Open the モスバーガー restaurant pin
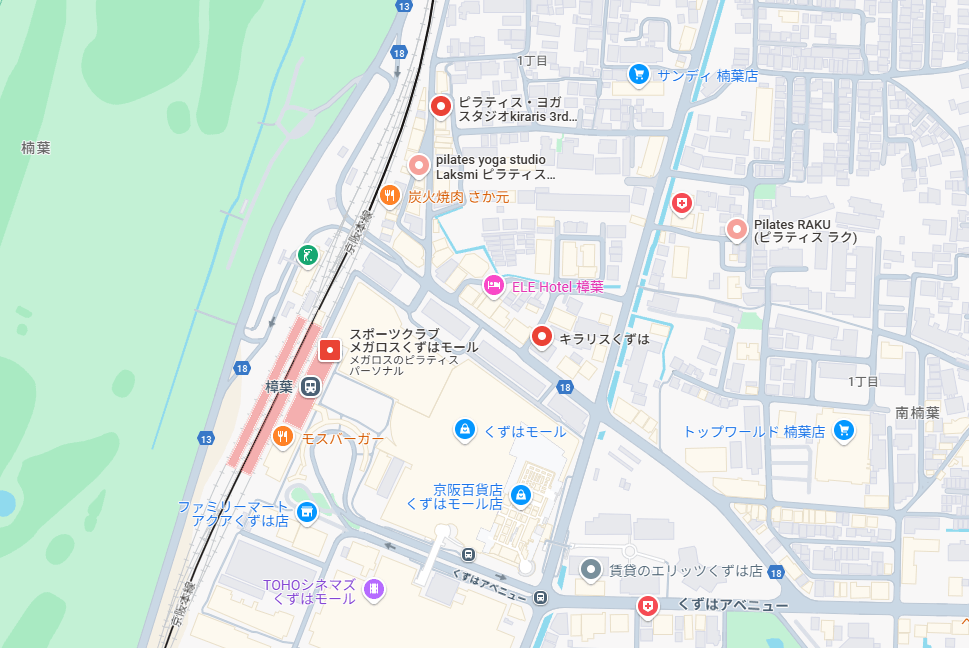969x648 pixels. coord(284,437)
